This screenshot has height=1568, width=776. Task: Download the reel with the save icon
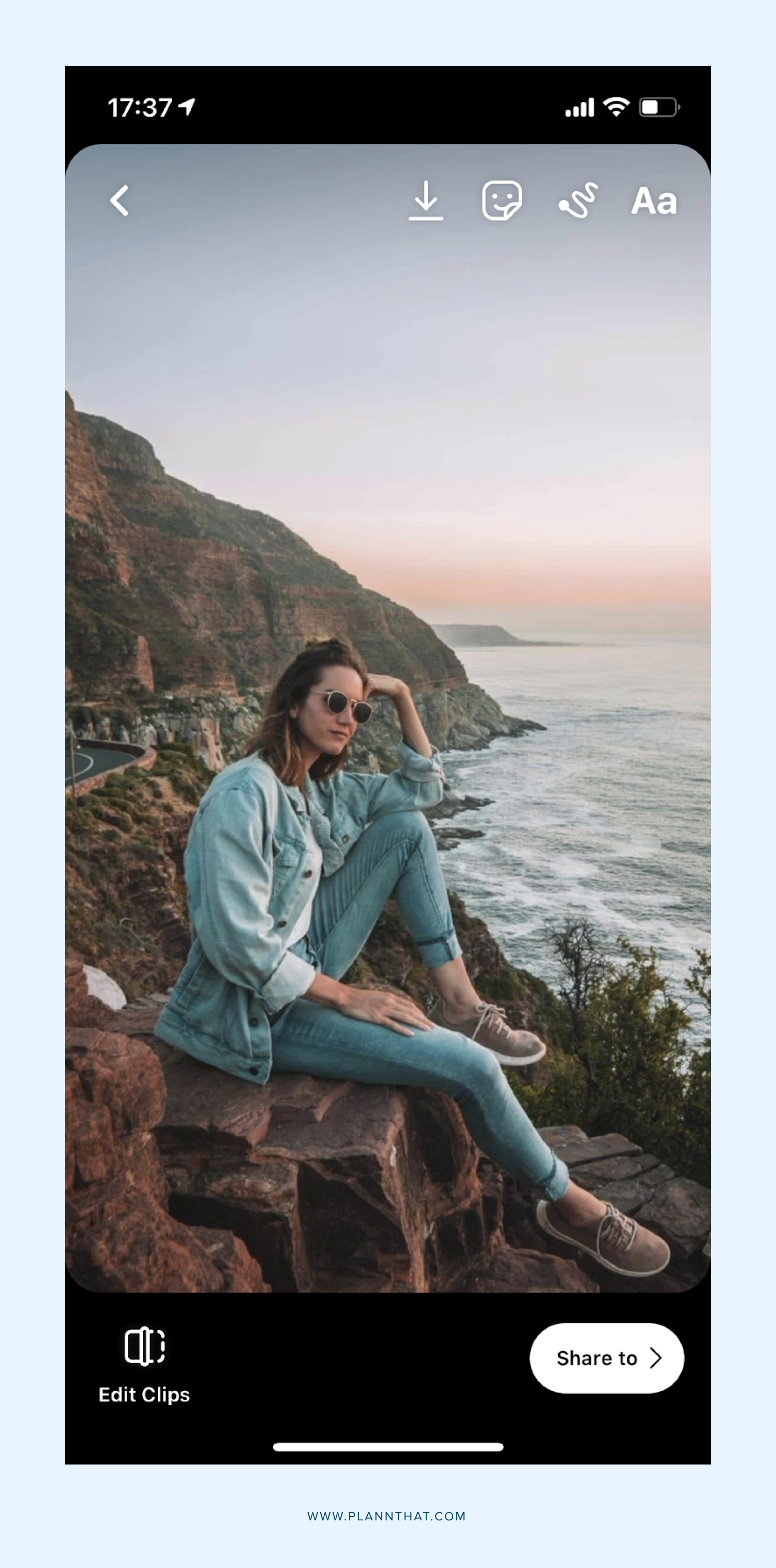pyautogui.click(x=425, y=200)
